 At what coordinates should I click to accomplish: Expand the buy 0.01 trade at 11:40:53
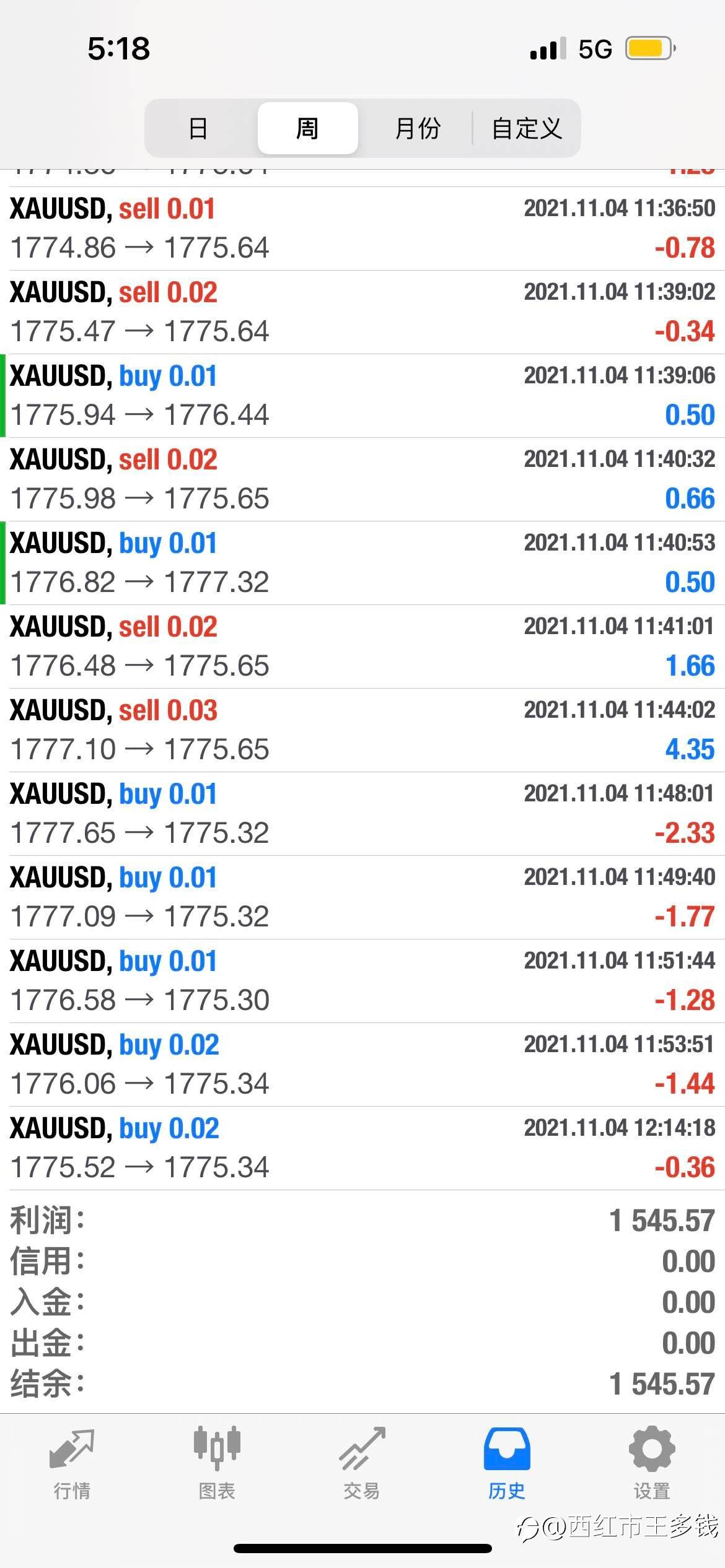click(362, 563)
